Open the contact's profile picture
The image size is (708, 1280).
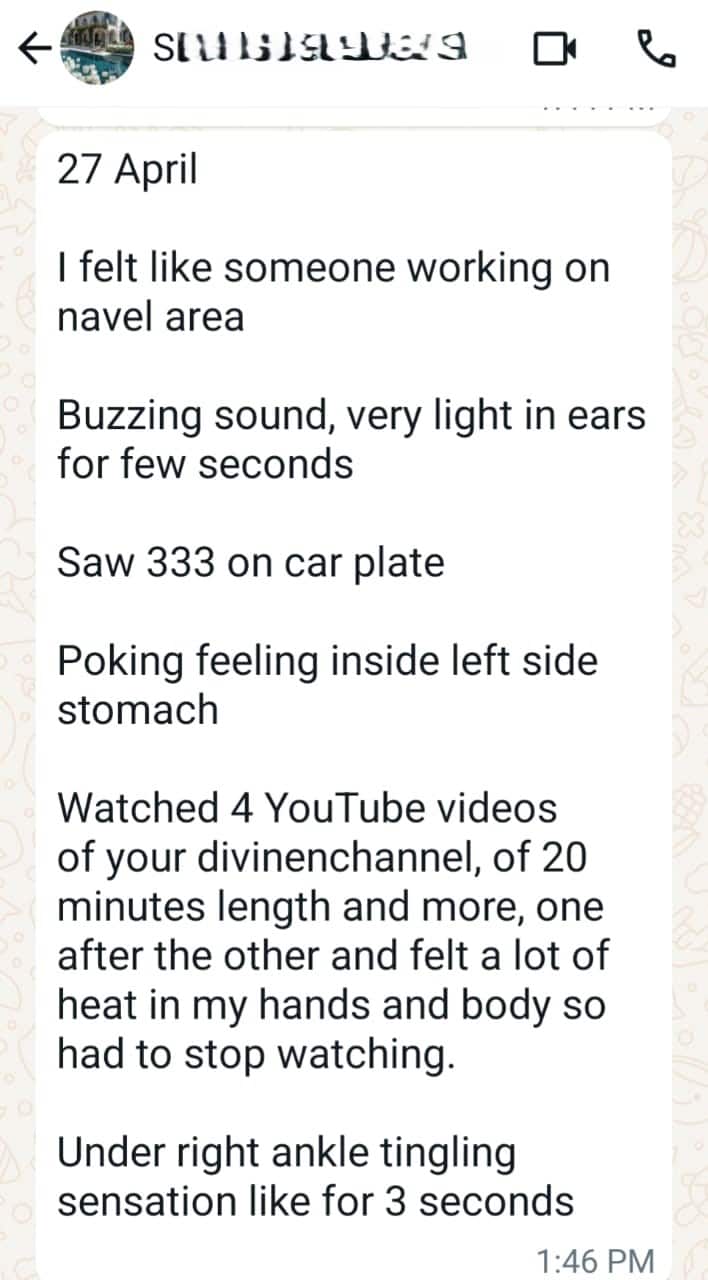tap(97, 49)
